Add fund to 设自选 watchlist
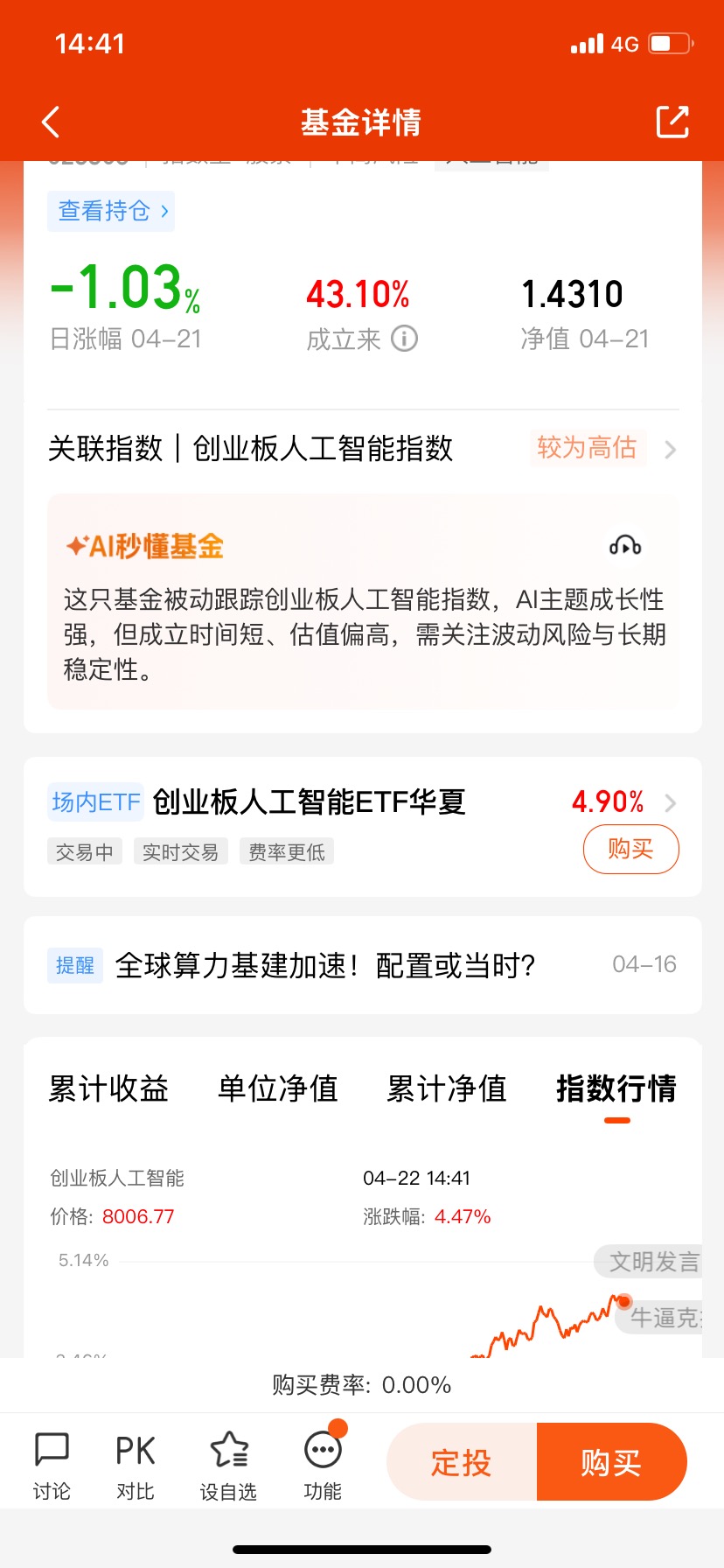724x1568 pixels. tap(228, 1466)
